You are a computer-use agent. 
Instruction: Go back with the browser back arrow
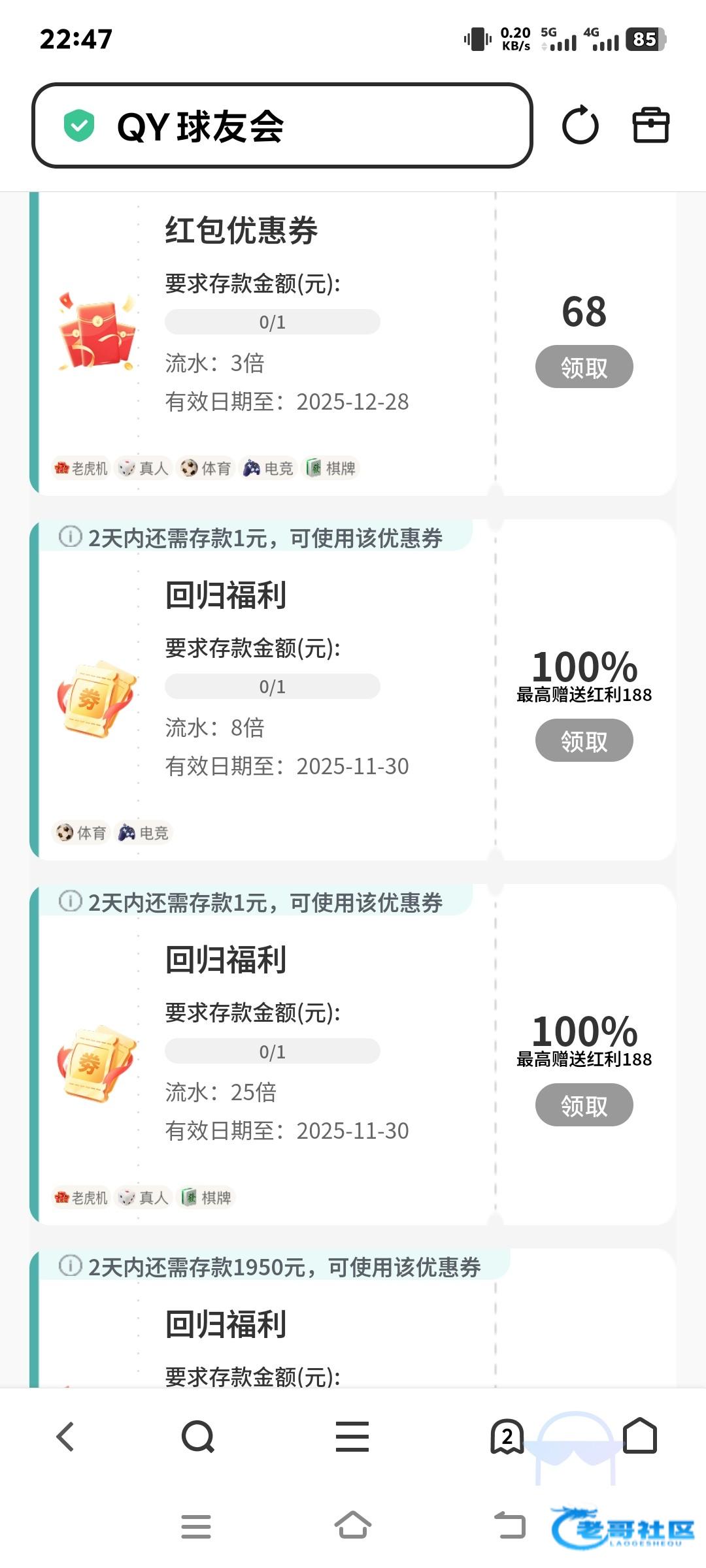point(65,1437)
